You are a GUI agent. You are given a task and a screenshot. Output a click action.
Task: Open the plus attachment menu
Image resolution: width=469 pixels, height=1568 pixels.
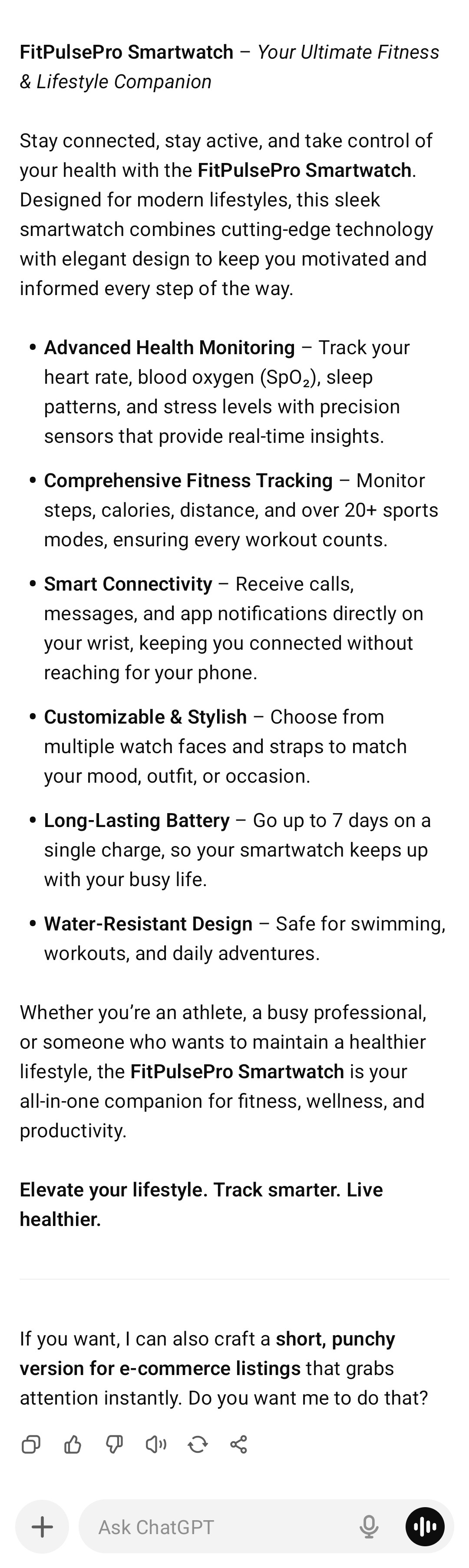pos(42,1527)
